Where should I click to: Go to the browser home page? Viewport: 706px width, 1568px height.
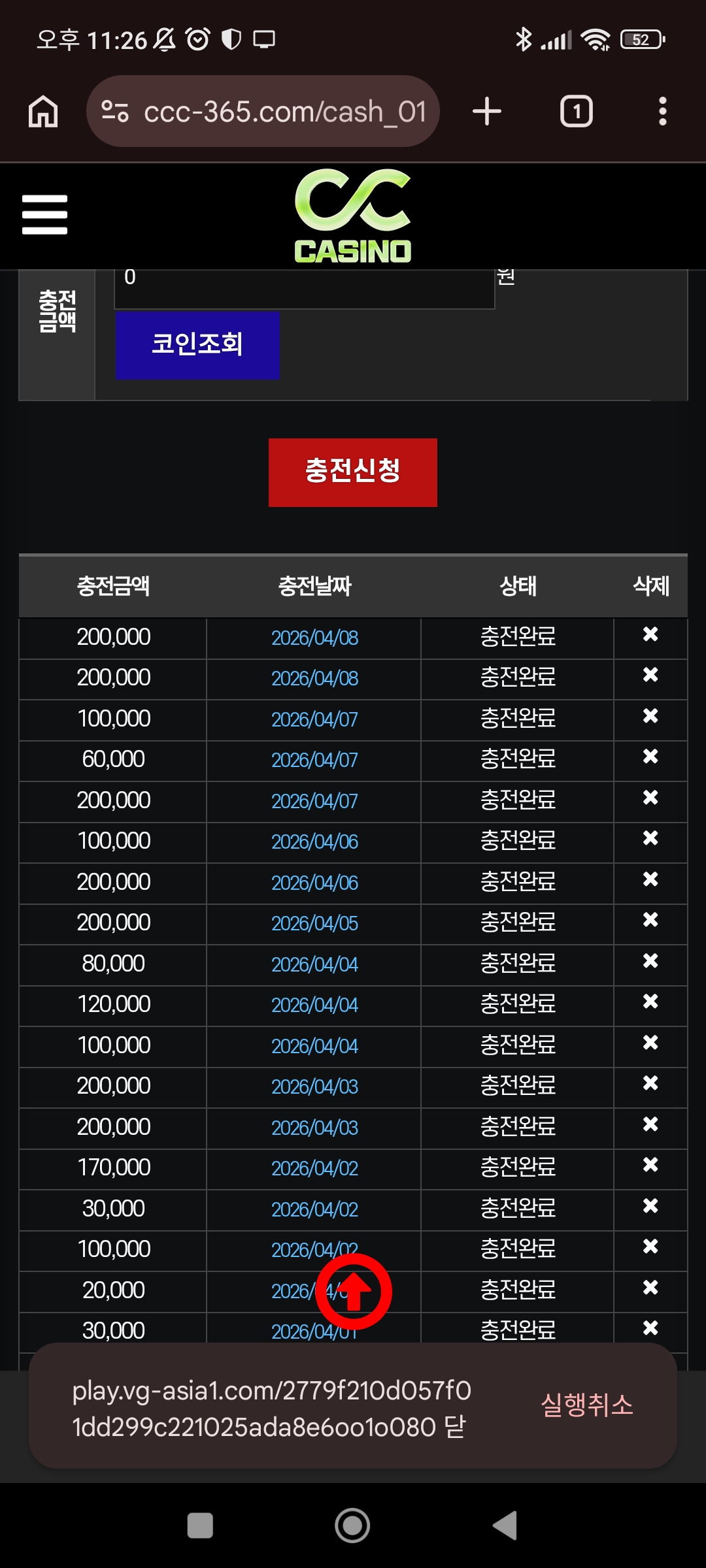[43, 112]
